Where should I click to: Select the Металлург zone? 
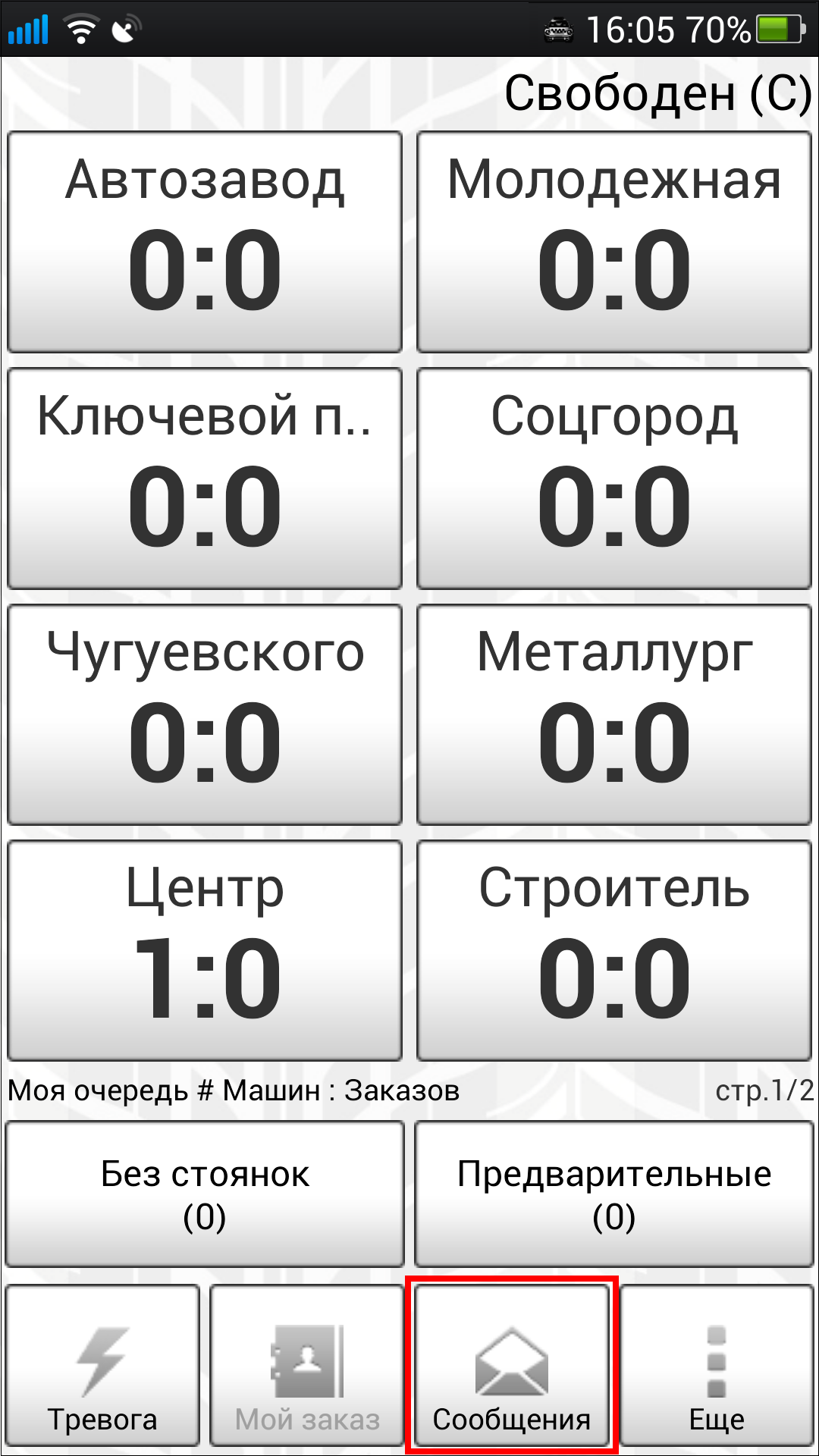pos(614,714)
